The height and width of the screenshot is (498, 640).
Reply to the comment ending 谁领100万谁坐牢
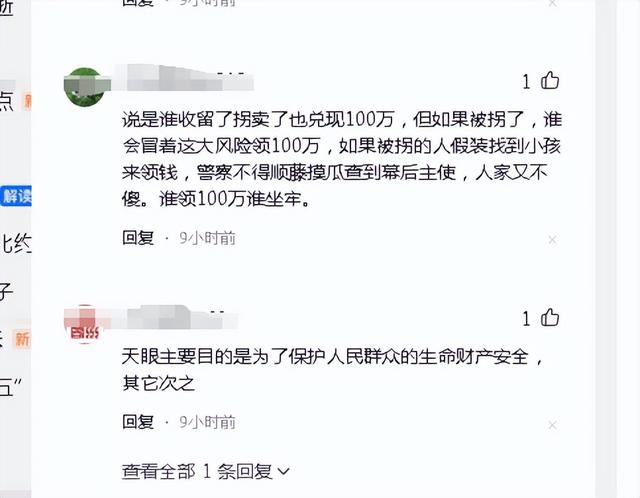138,237
